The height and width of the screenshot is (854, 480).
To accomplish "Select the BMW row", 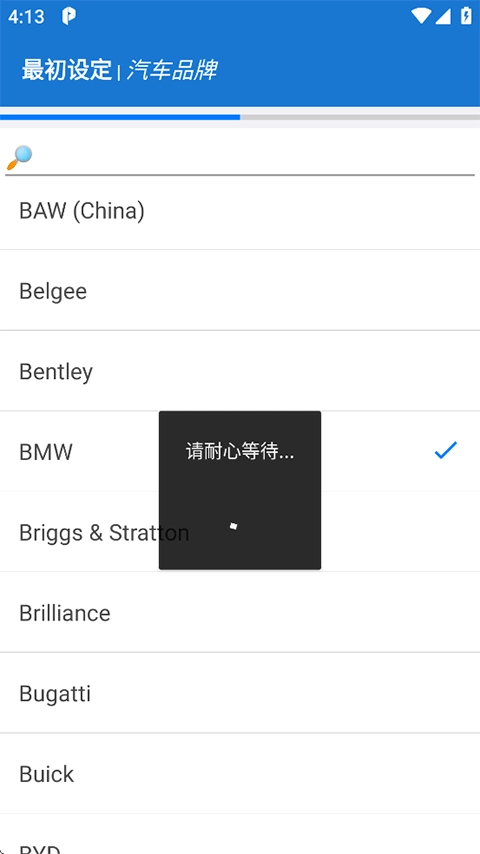I will (240, 452).
